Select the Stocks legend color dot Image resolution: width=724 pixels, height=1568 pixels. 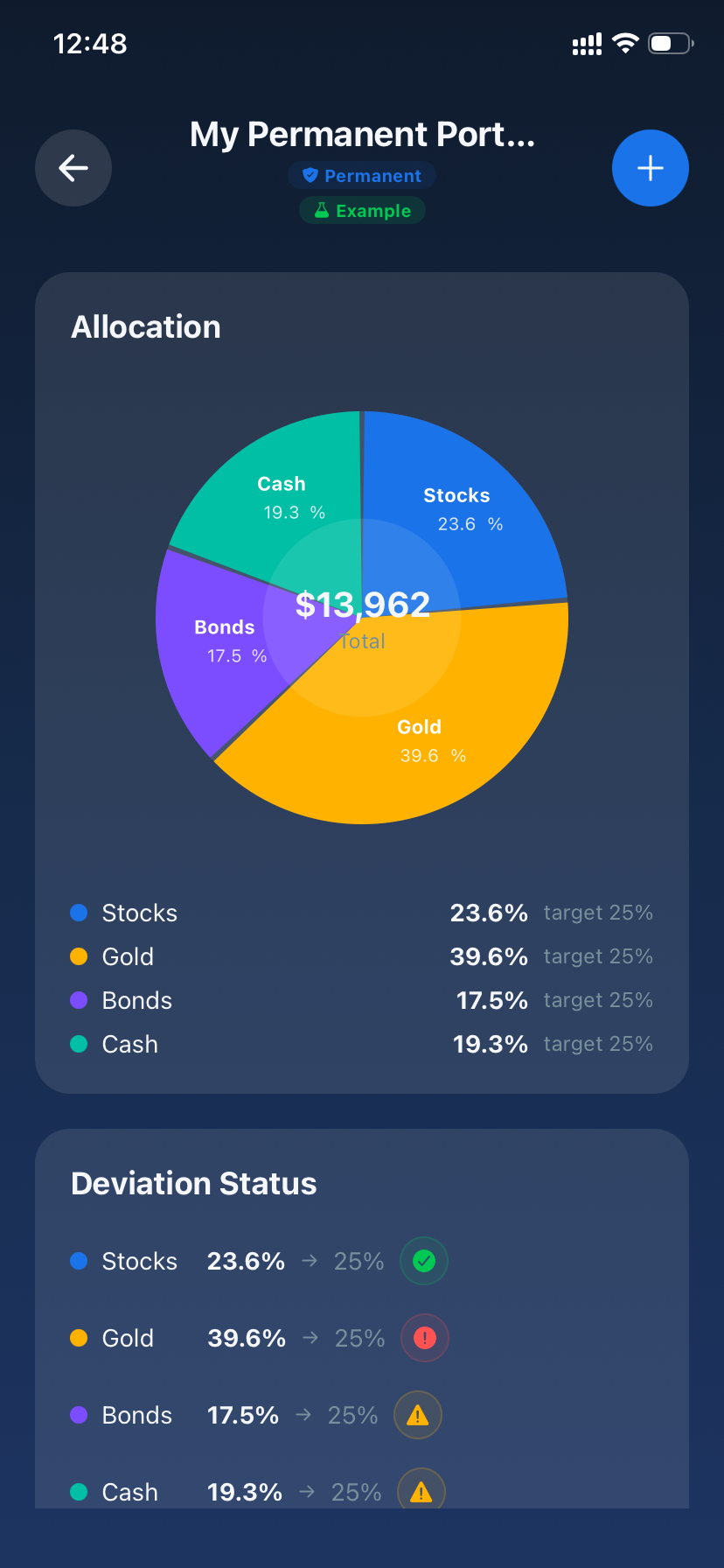pyautogui.click(x=79, y=913)
